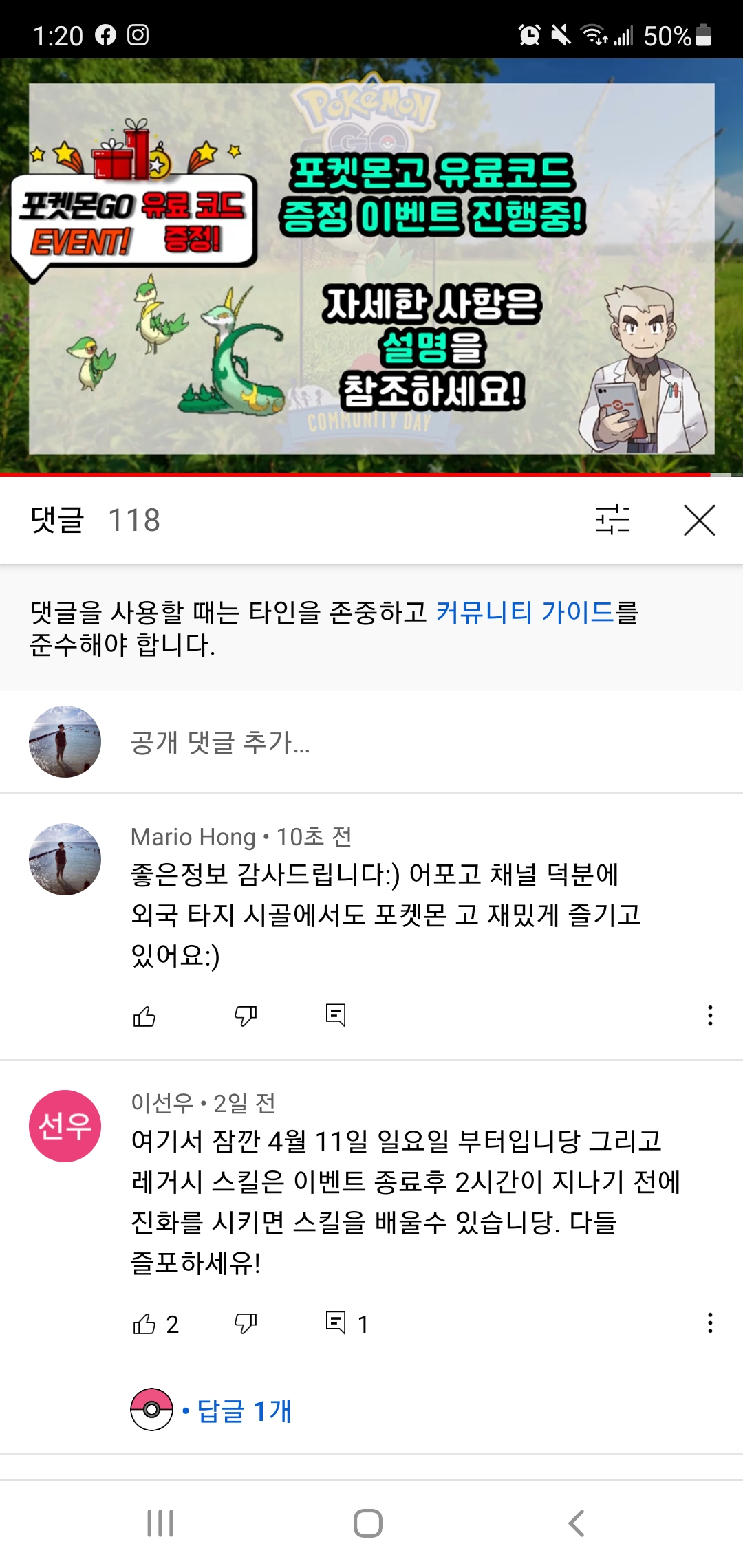Open the 커뮤니티 가이드 link
Viewport: 743px width, 1568px height.
(x=525, y=611)
